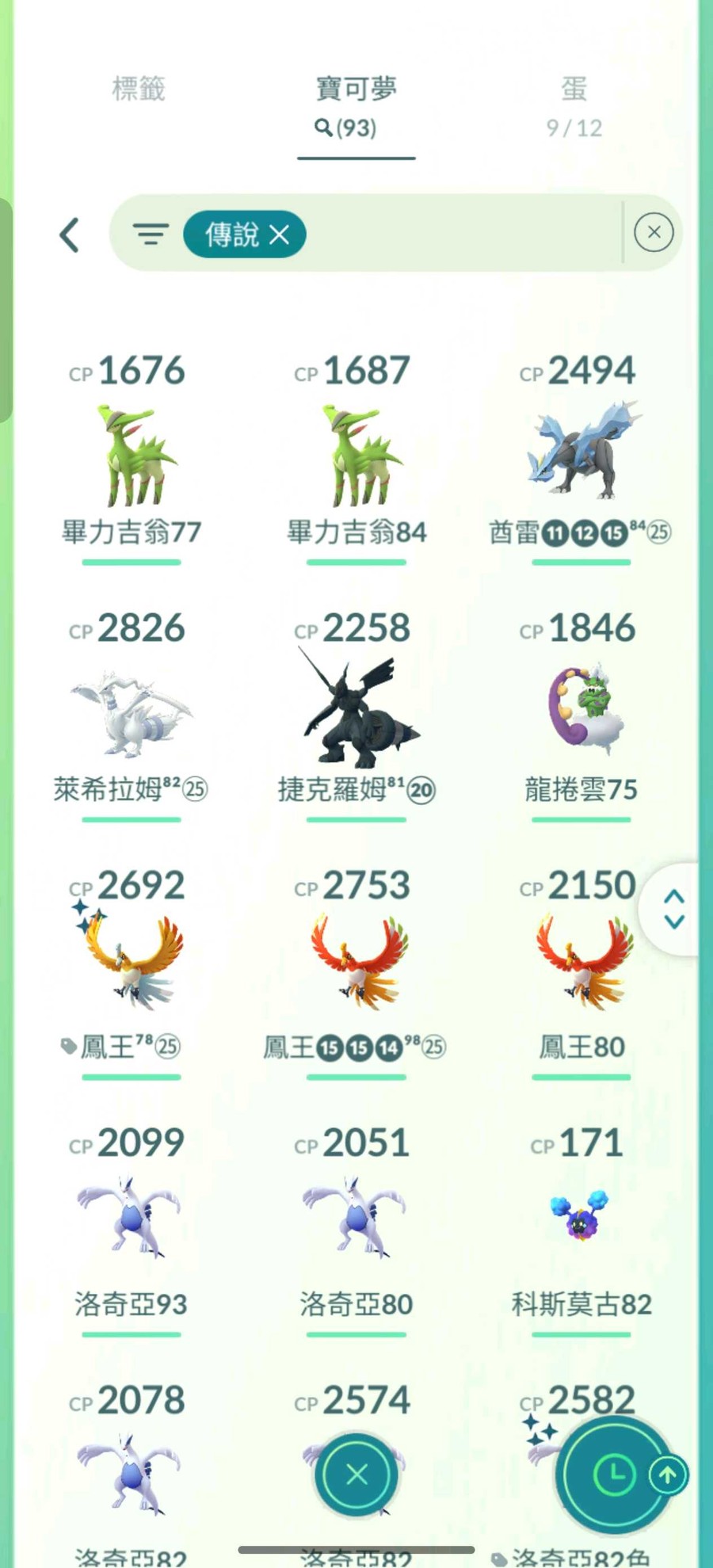Clear the search field
The height and width of the screenshot is (1568, 713).
click(x=654, y=232)
